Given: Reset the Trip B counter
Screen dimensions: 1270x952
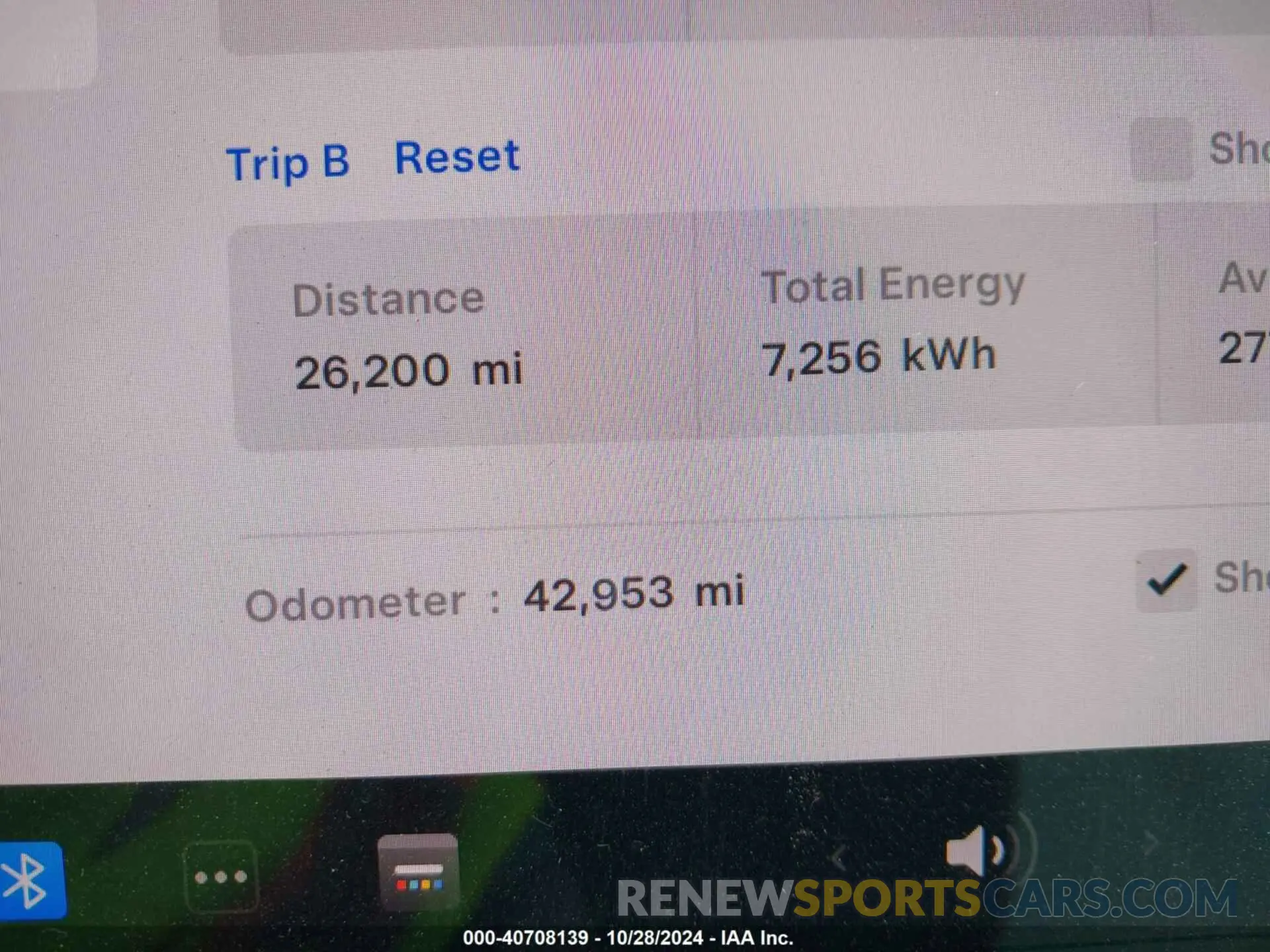Looking at the screenshot, I should tap(456, 159).
